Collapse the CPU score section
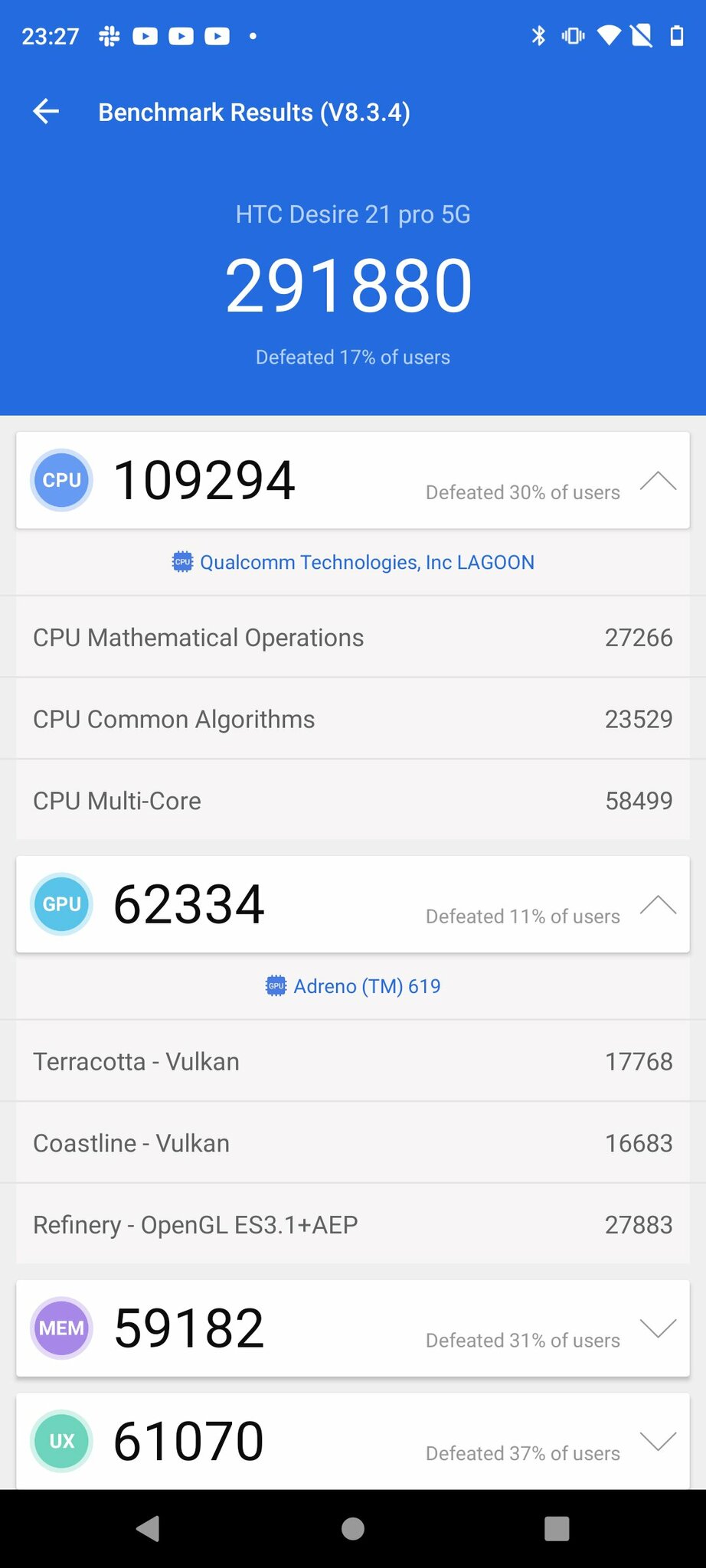Image resolution: width=706 pixels, height=1568 pixels. pyautogui.click(x=658, y=481)
